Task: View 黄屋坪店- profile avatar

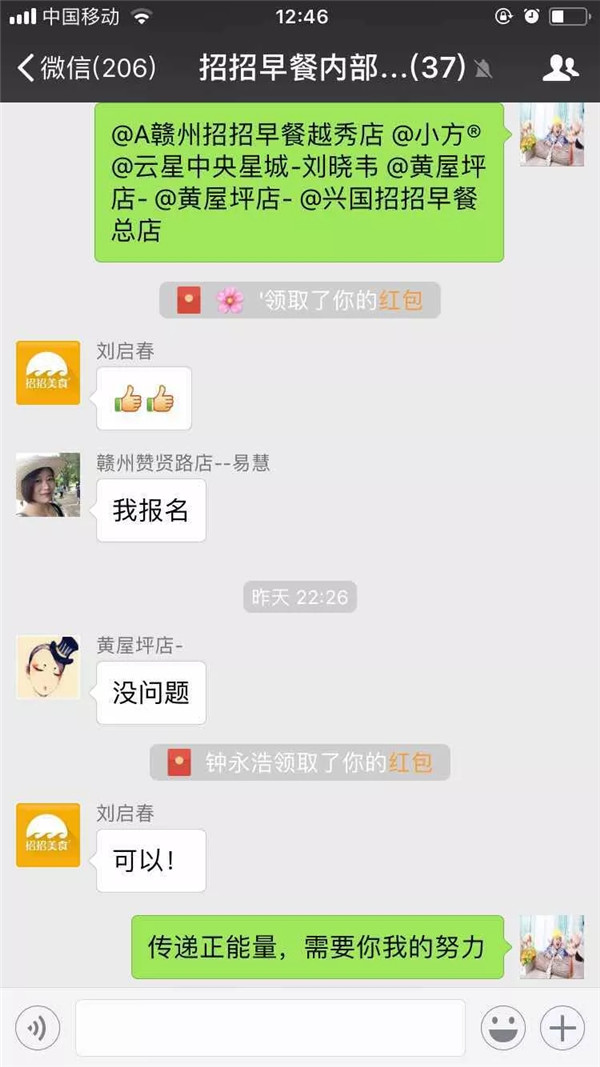Action: pyautogui.click(x=48, y=666)
